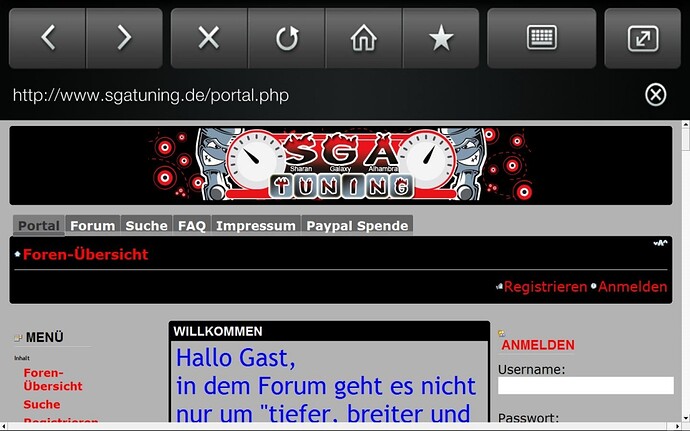Go back to previous page

[47, 38]
